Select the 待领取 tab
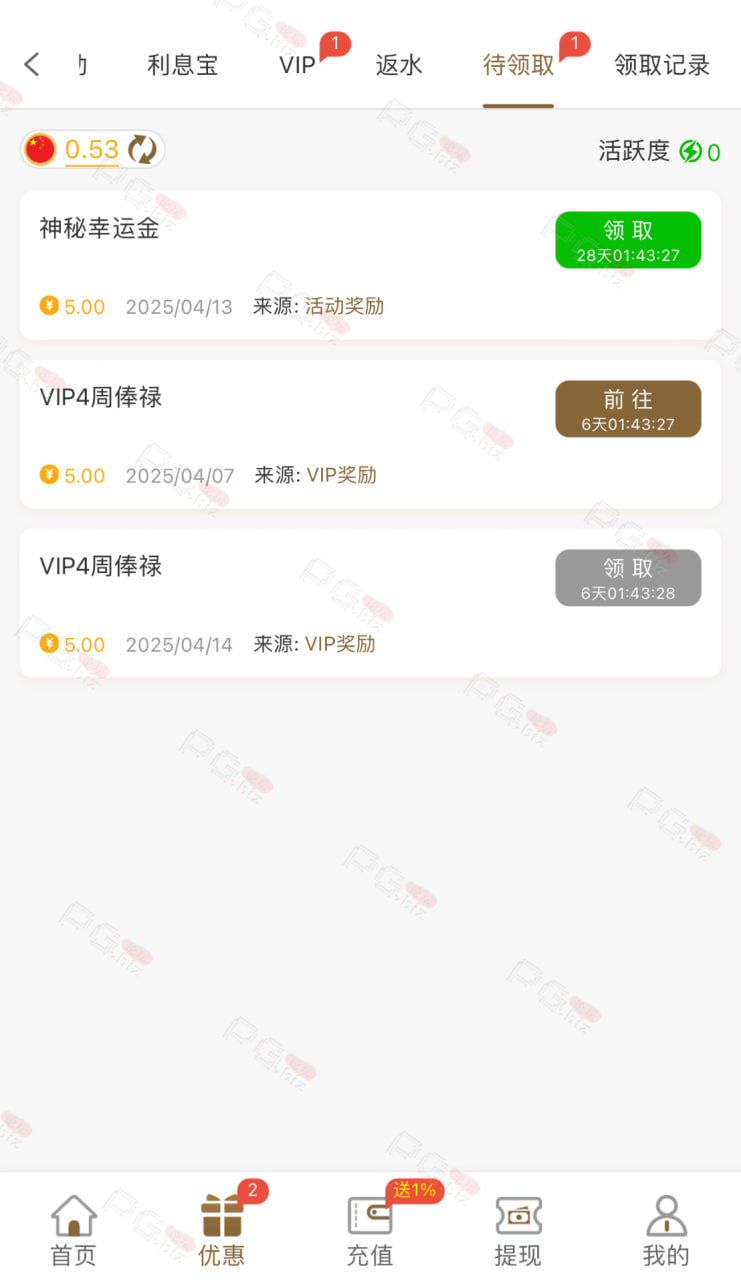The width and height of the screenshot is (741, 1280). [518, 65]
